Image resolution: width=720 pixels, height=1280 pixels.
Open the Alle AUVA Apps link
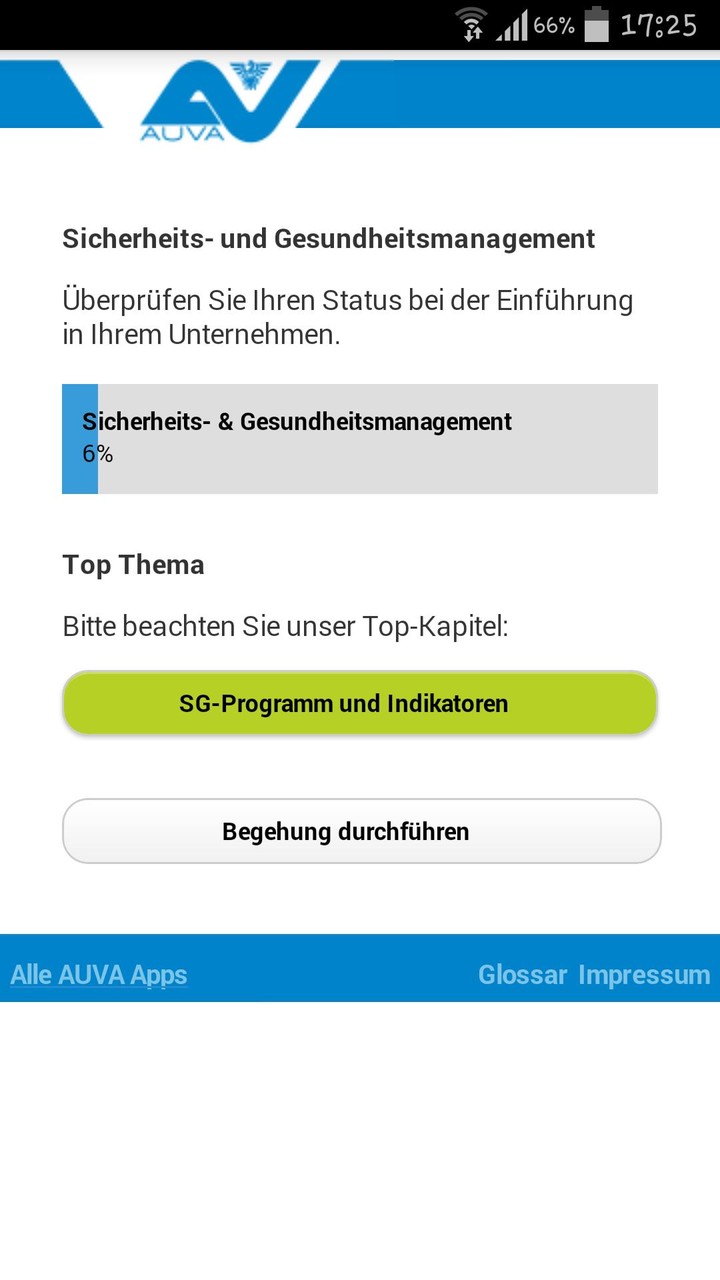(x=97, y=974)
